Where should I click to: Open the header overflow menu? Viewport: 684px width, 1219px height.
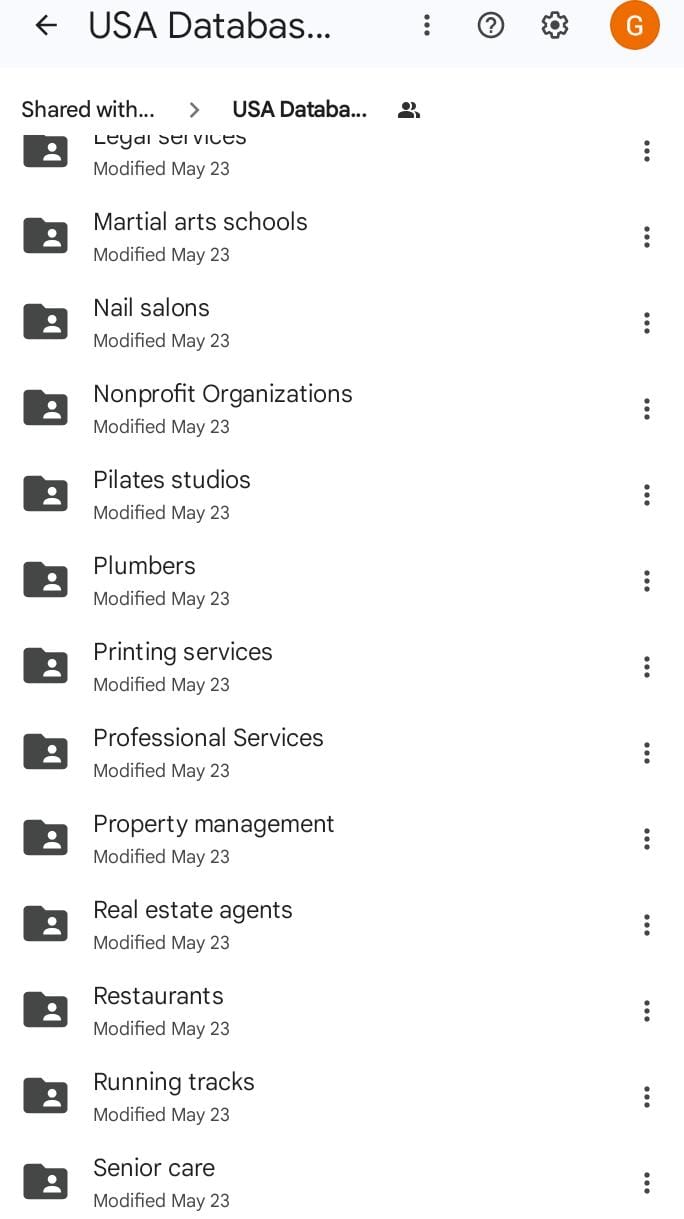pos(427,26)
